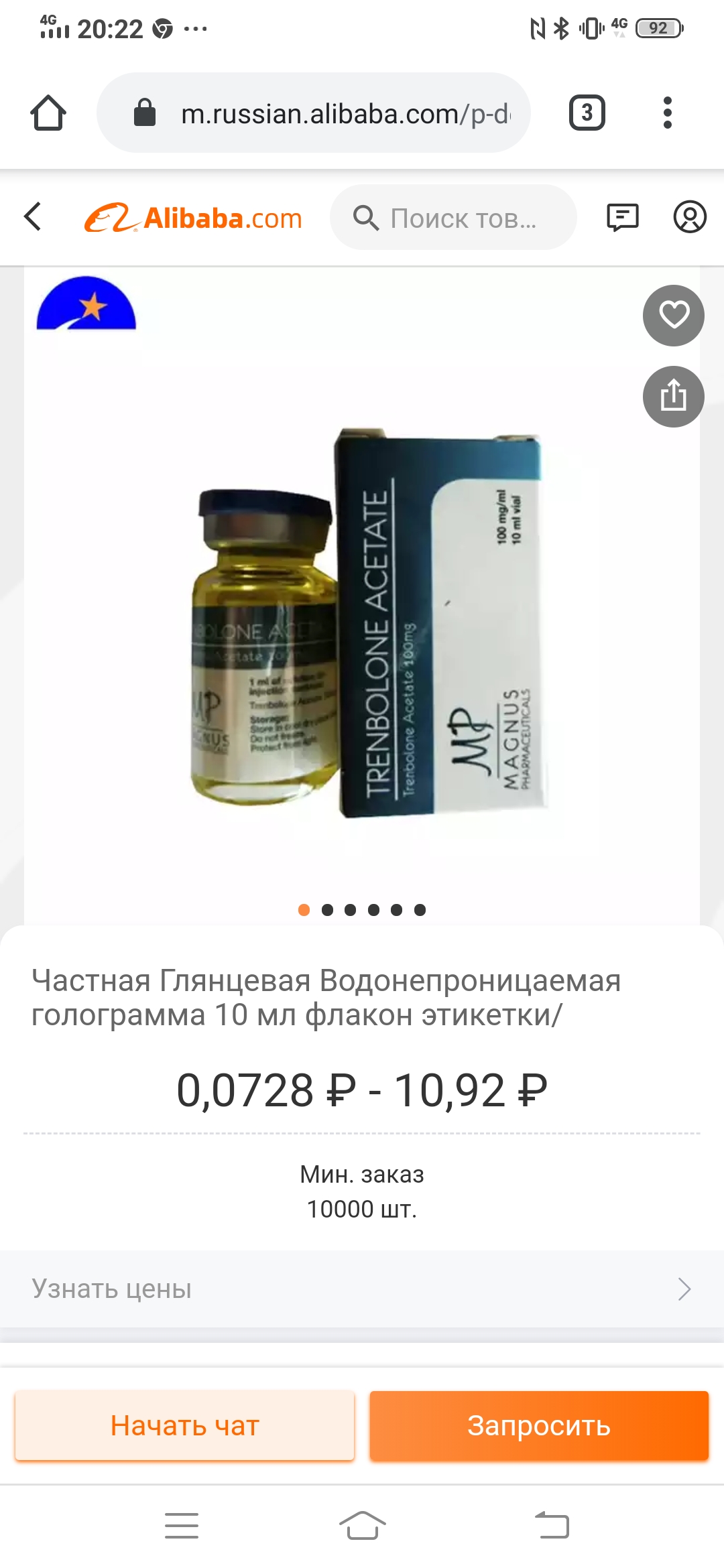The image size is (724, 1568).
Task: Open the account profile icon
Action: point(690,217)
